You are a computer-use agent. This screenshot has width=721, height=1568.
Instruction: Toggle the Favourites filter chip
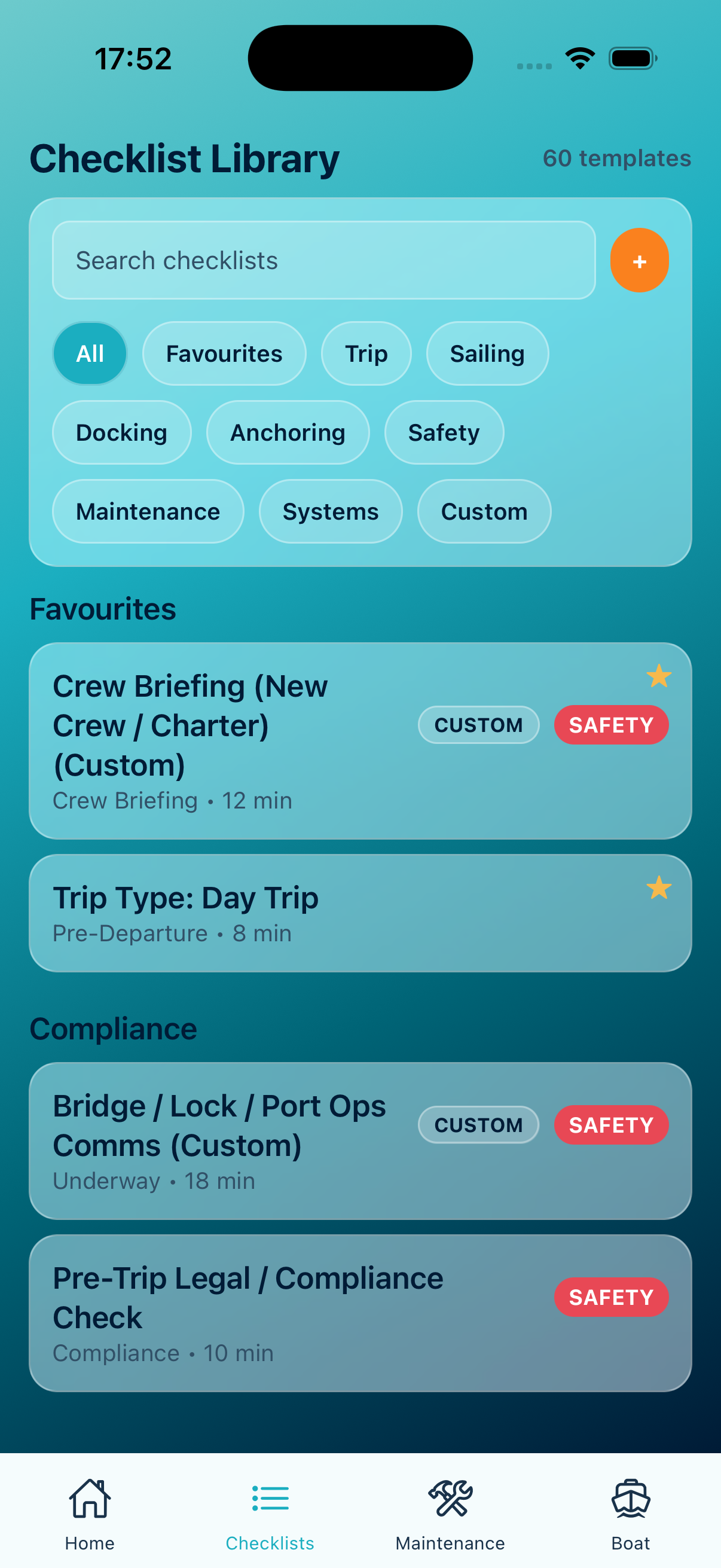(224, 353)
